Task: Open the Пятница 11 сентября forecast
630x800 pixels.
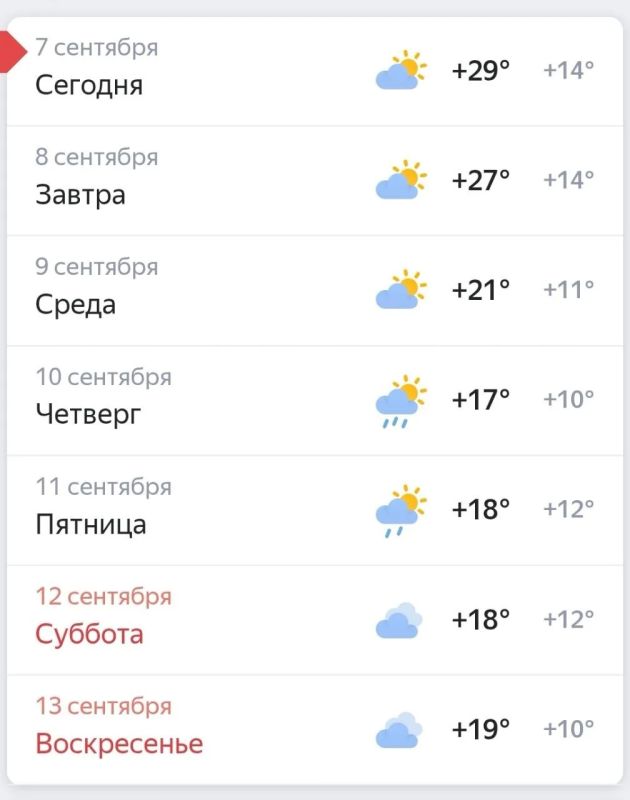Action: click(315, 510)
